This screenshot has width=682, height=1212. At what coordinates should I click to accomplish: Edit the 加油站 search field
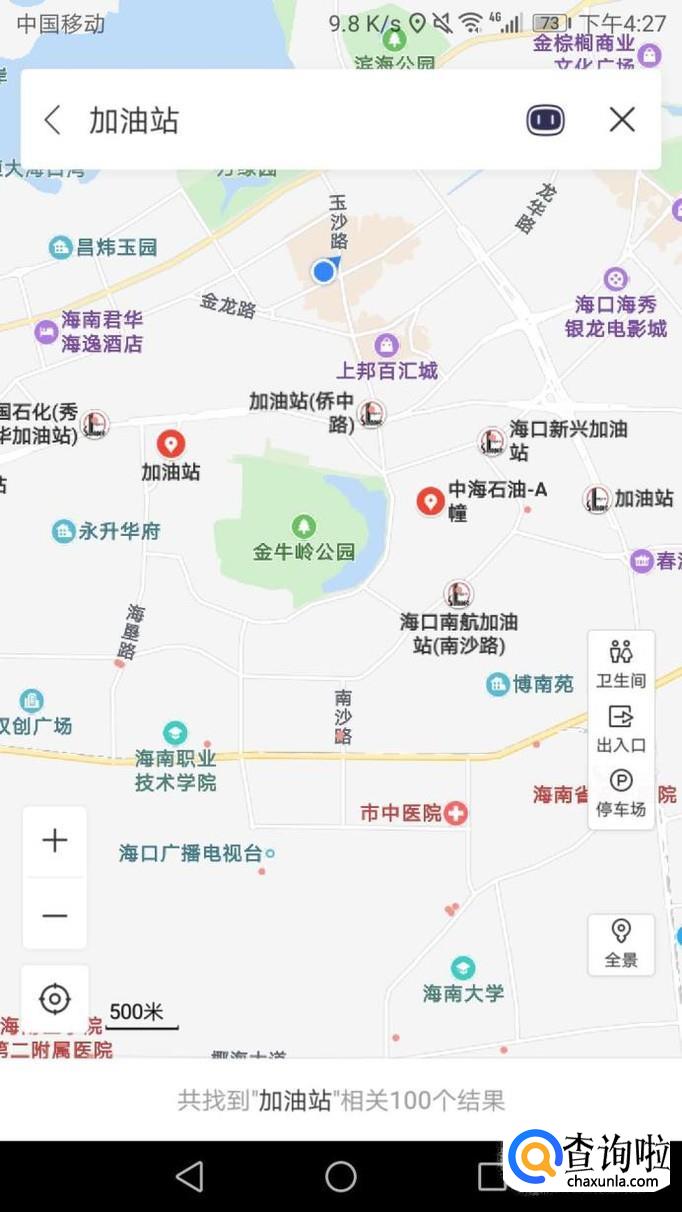coord(300,121)
